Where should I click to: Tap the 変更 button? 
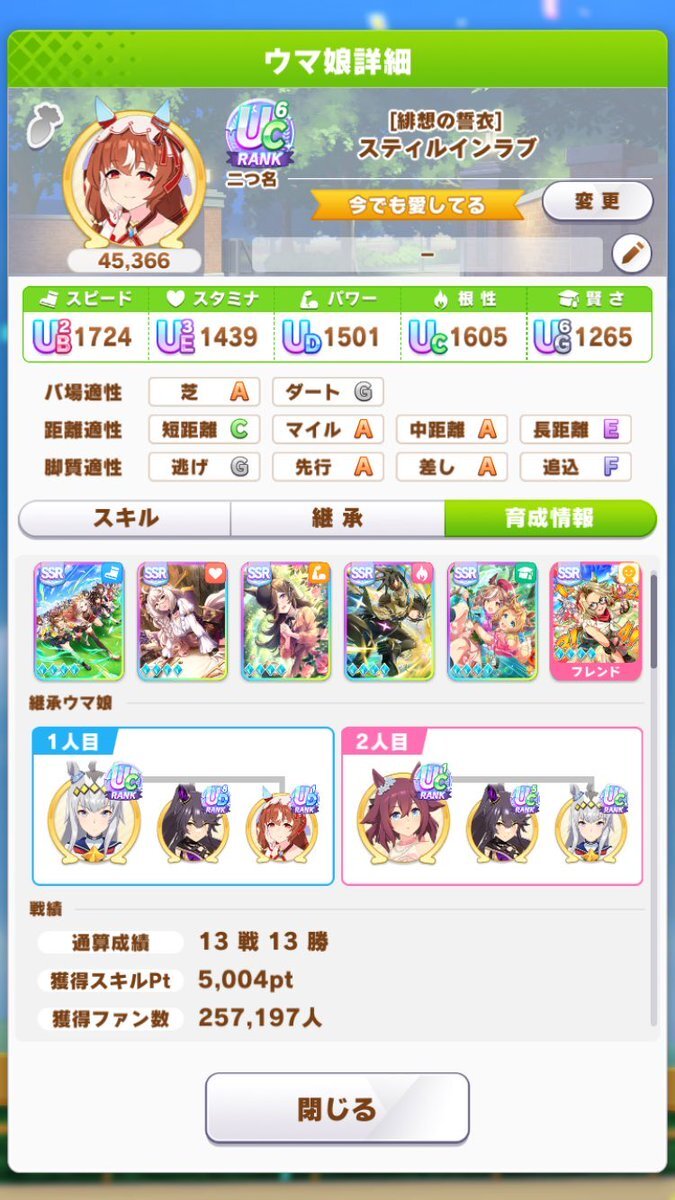point(597,201)
